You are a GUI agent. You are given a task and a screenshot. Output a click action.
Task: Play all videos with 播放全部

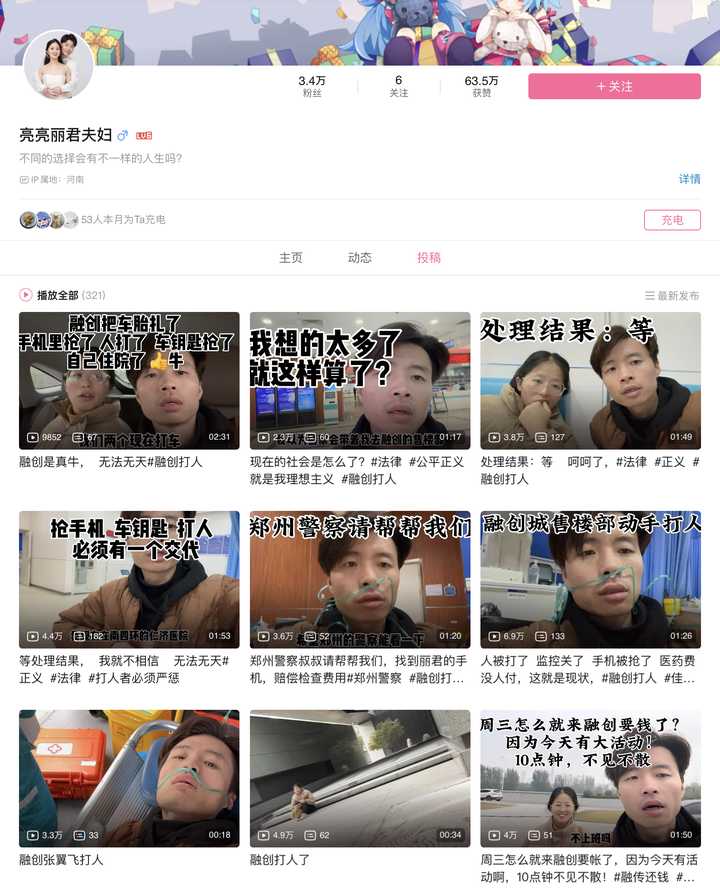tap(57, 295)
